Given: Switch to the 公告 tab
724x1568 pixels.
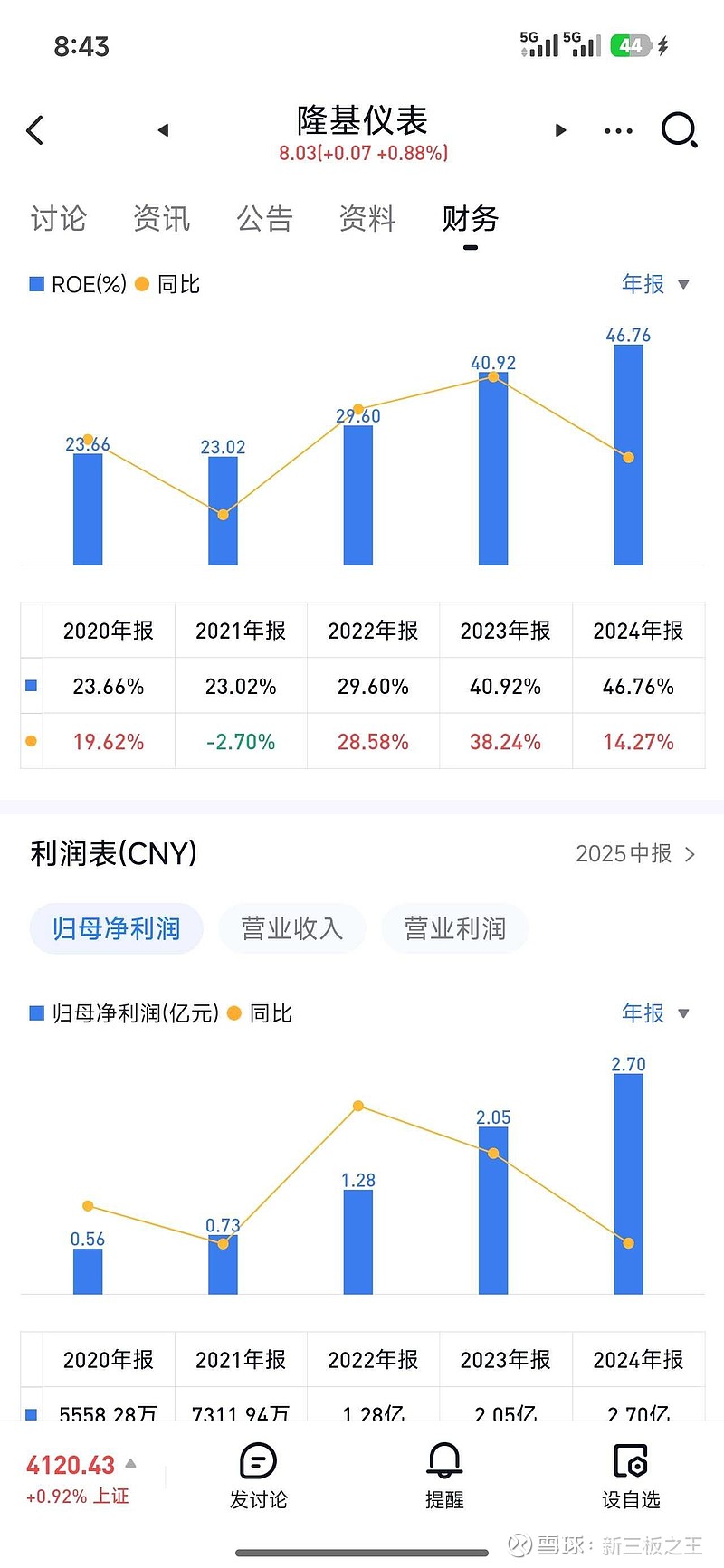Looking at the screenshot, I should tap(265, 218).
